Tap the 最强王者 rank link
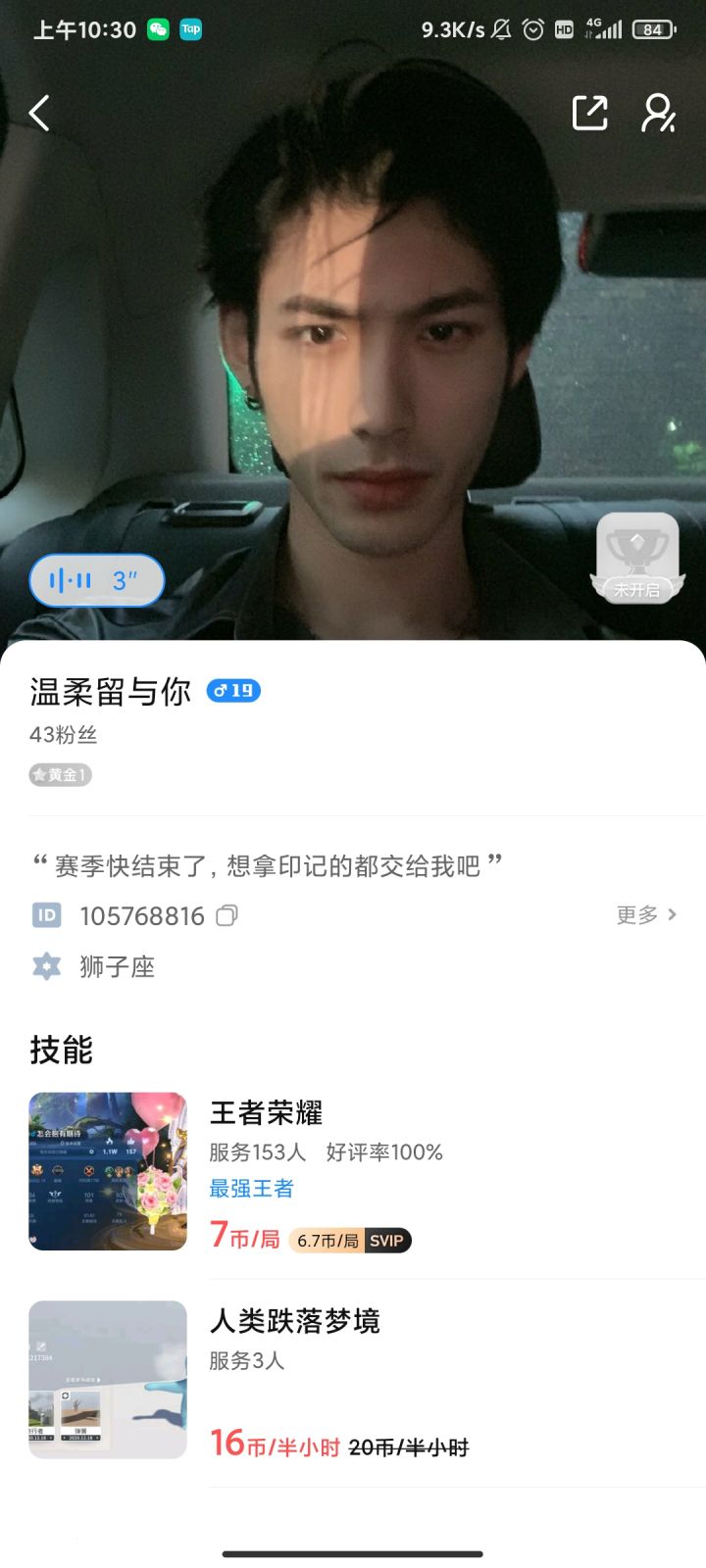This screenshot has height=1568, width=706. pyautogui.click(x=252, y=1189)
